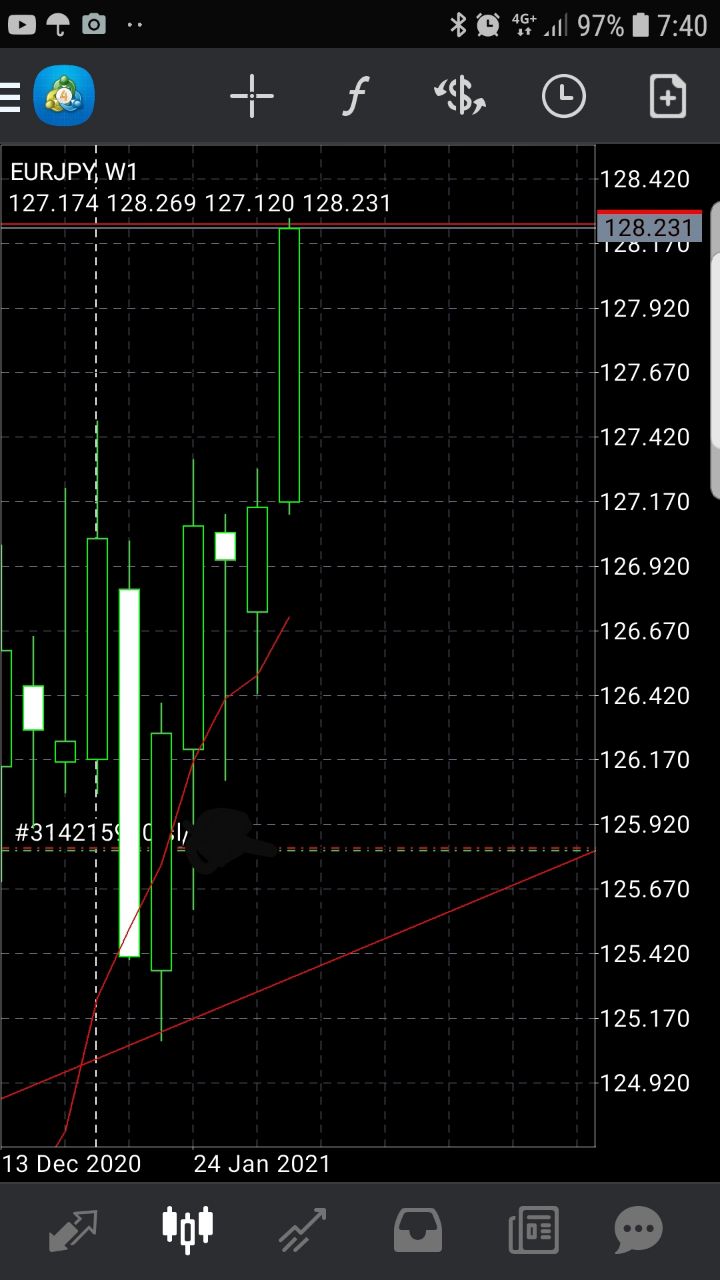
Task: Open the indicators list (f icon)
Action: pyautogui.click(x=355, y=97)
